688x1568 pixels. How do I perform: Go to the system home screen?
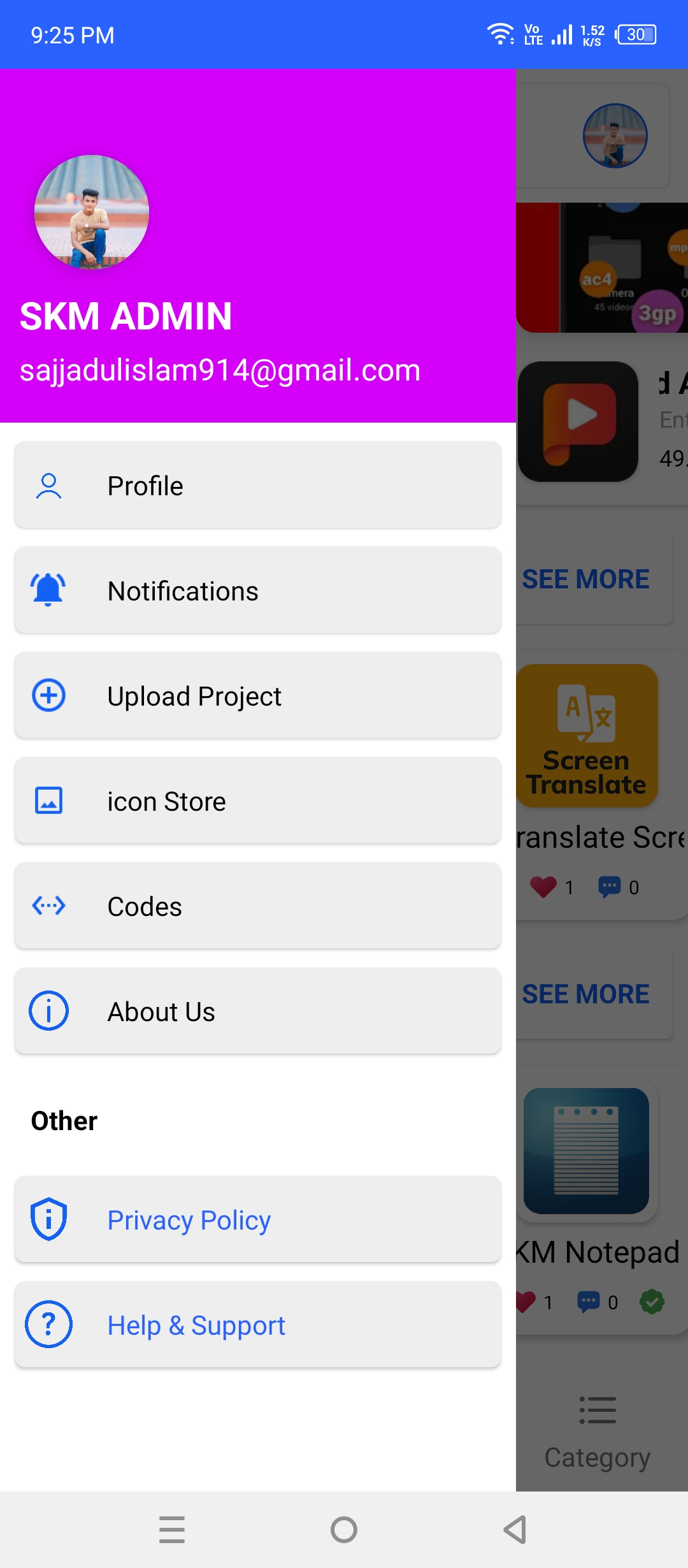(x=344, y=1530)
